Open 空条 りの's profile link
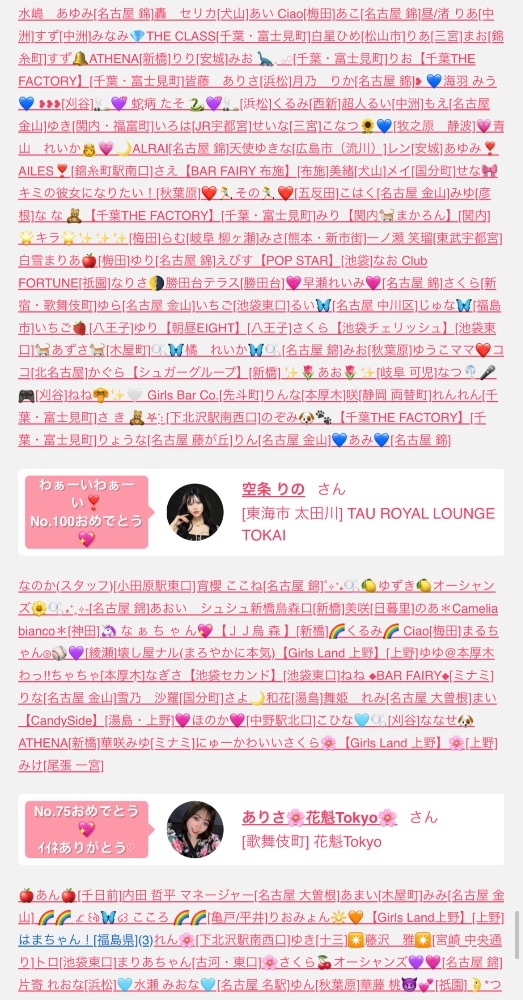 click(x=273, y=489)
